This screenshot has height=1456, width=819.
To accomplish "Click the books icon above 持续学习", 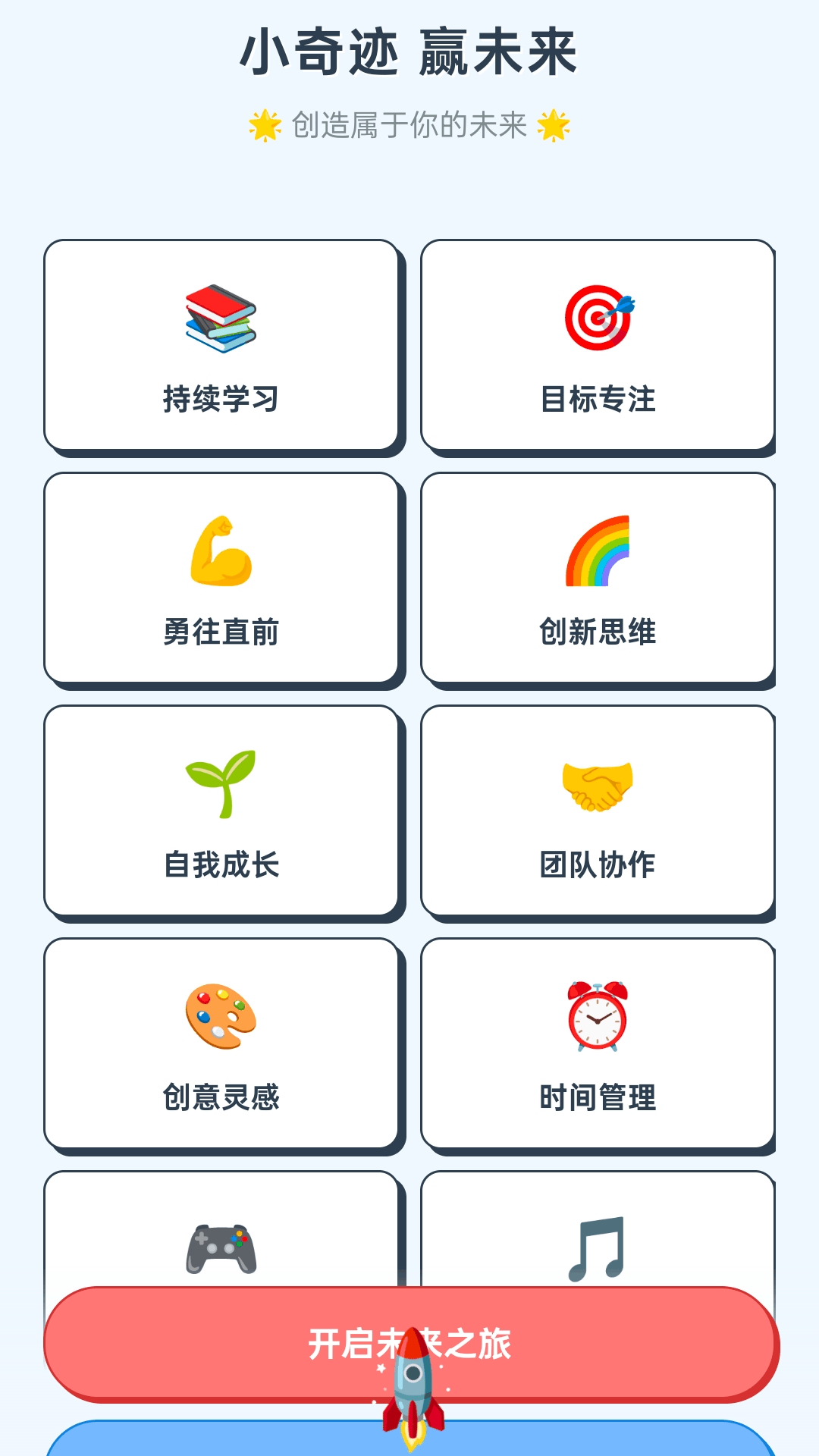I will [218, 318].
